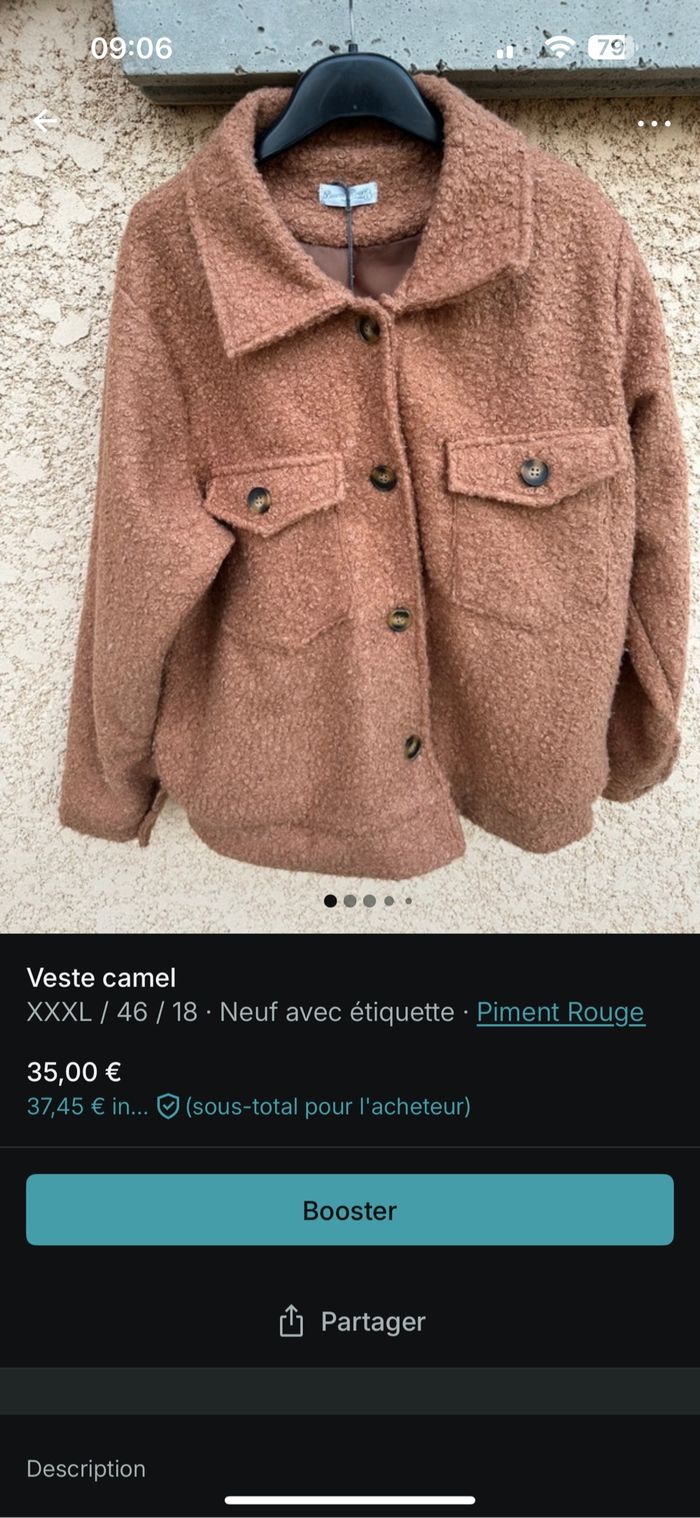
Task: Tap the Booster button
Action: tap(350, 1210)
